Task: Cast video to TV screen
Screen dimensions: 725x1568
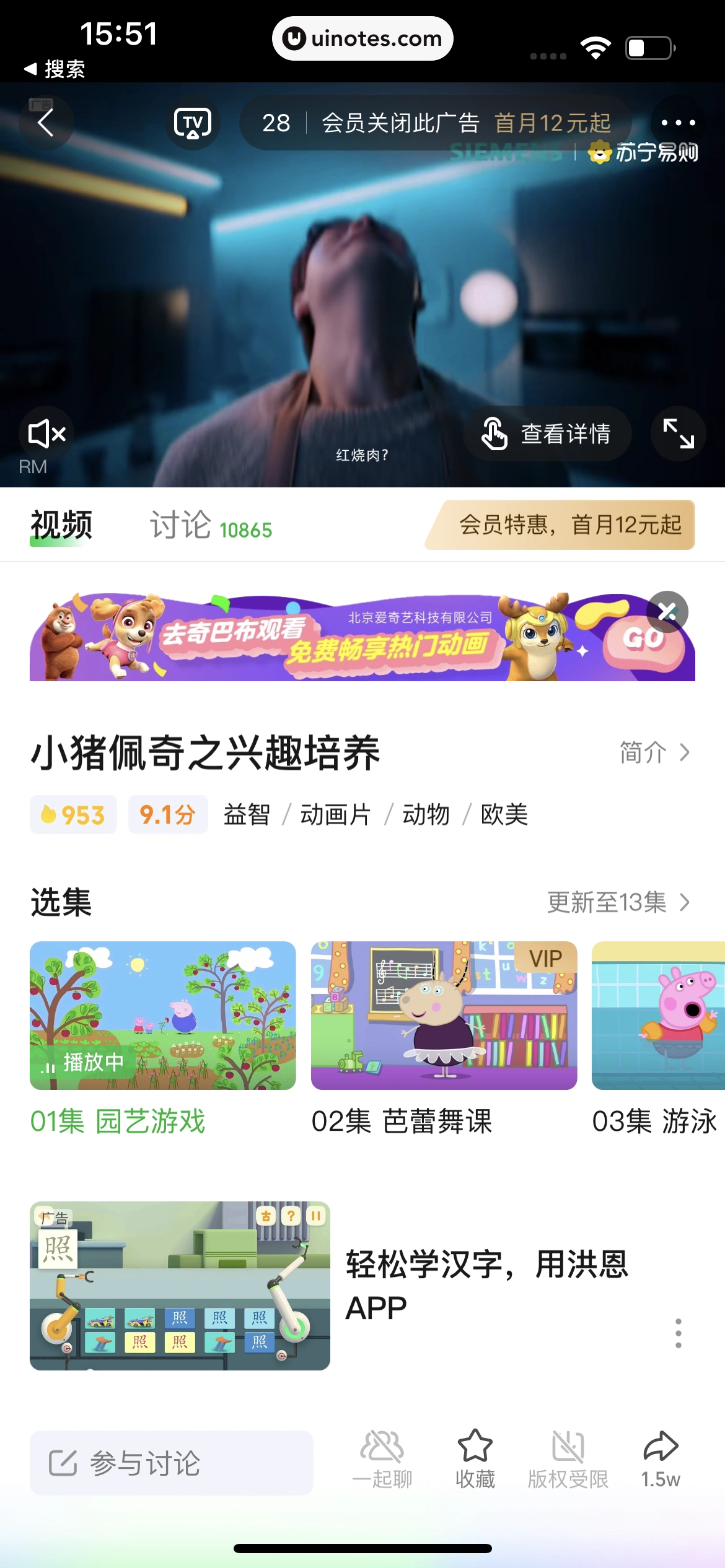Action: point(193,123)
